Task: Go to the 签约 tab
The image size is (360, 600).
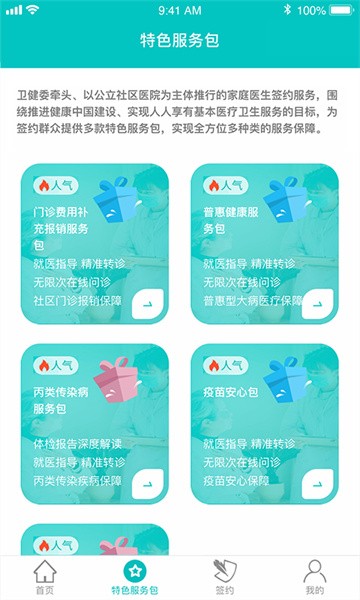Action: click(225, 578)
